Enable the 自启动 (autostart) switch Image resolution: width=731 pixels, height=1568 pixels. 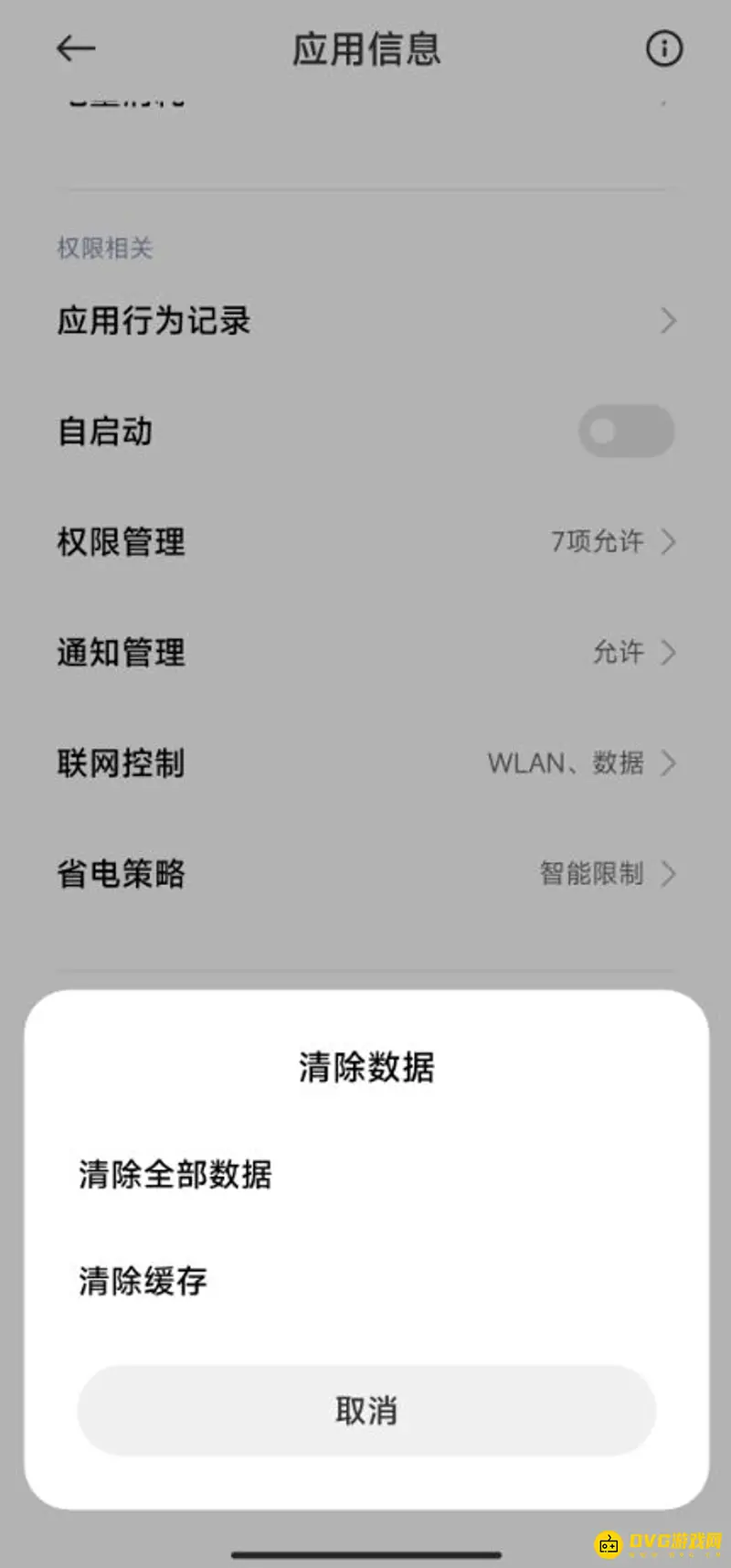626,431
